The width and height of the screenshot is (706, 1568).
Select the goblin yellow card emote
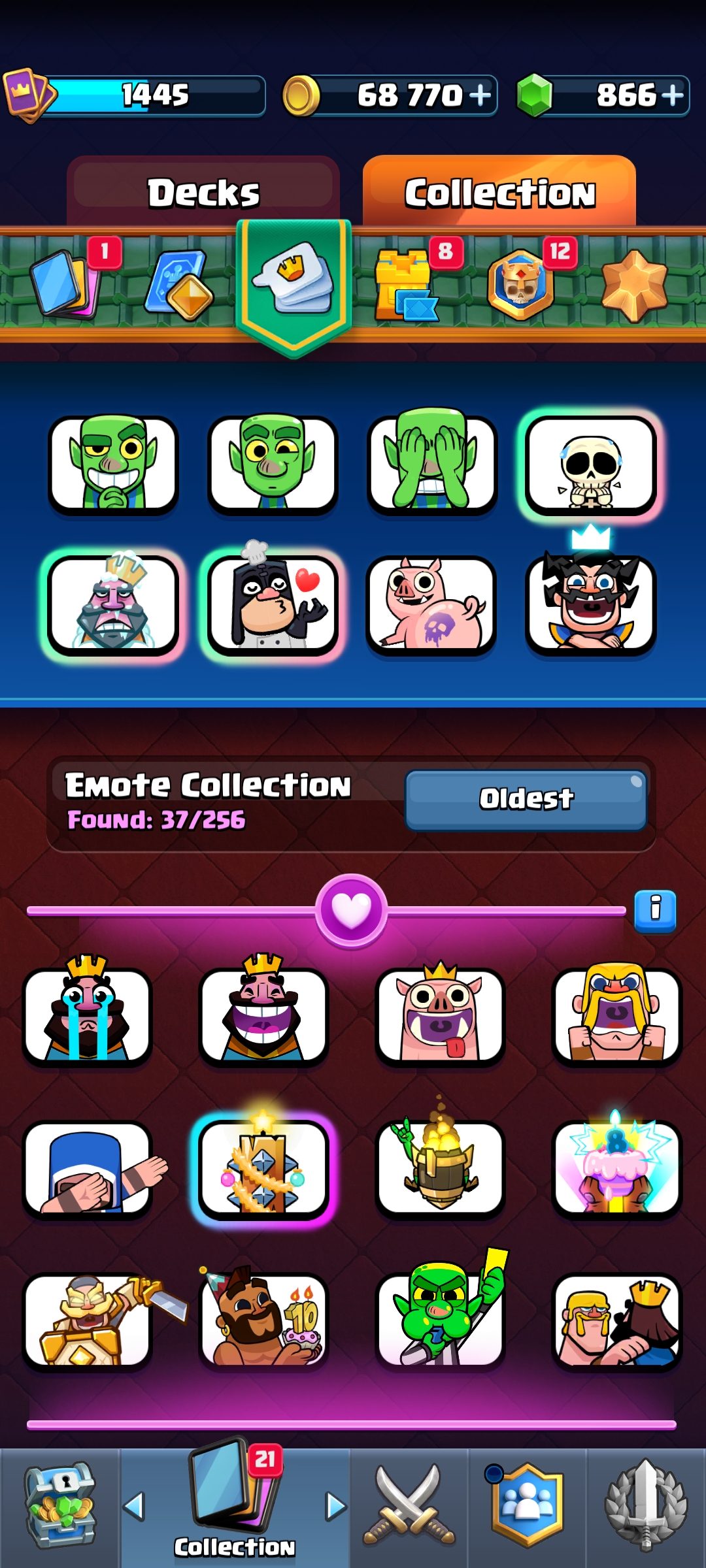pos(441,1313)
